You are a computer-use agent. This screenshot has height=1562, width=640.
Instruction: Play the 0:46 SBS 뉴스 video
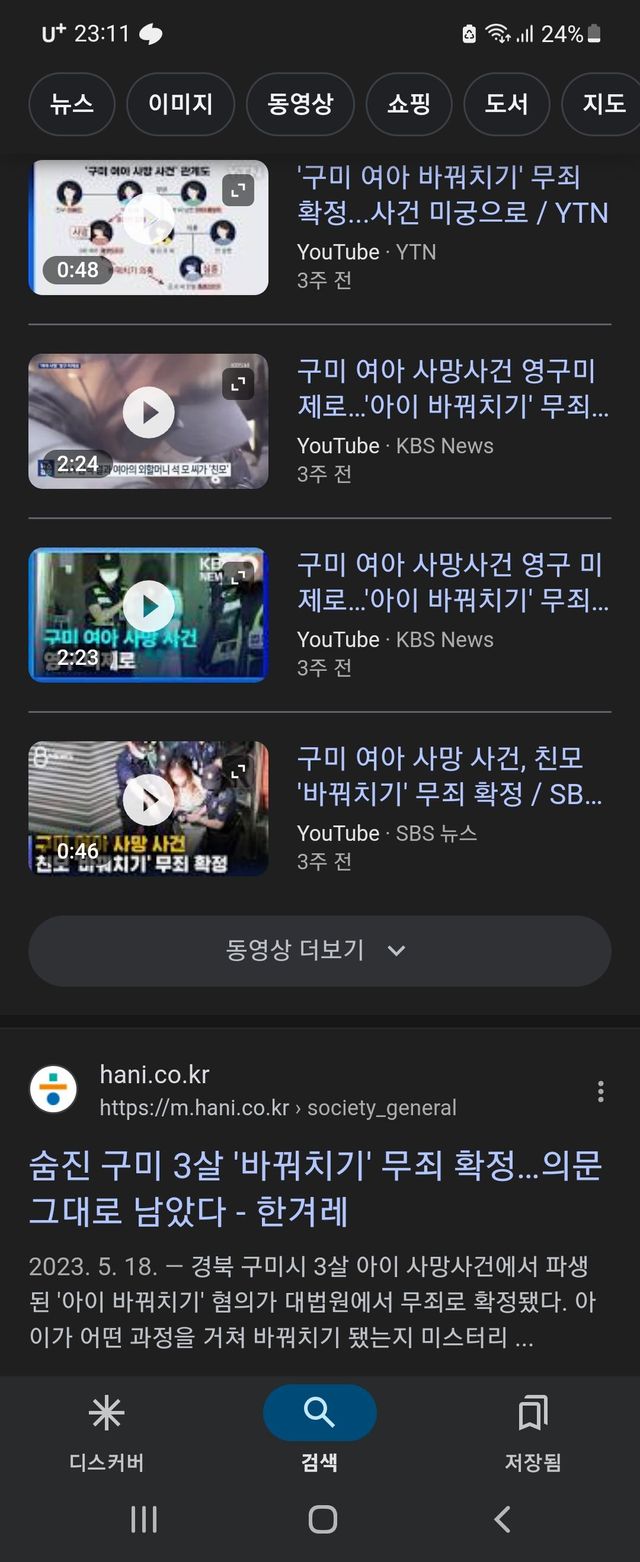tap(148, 799)
